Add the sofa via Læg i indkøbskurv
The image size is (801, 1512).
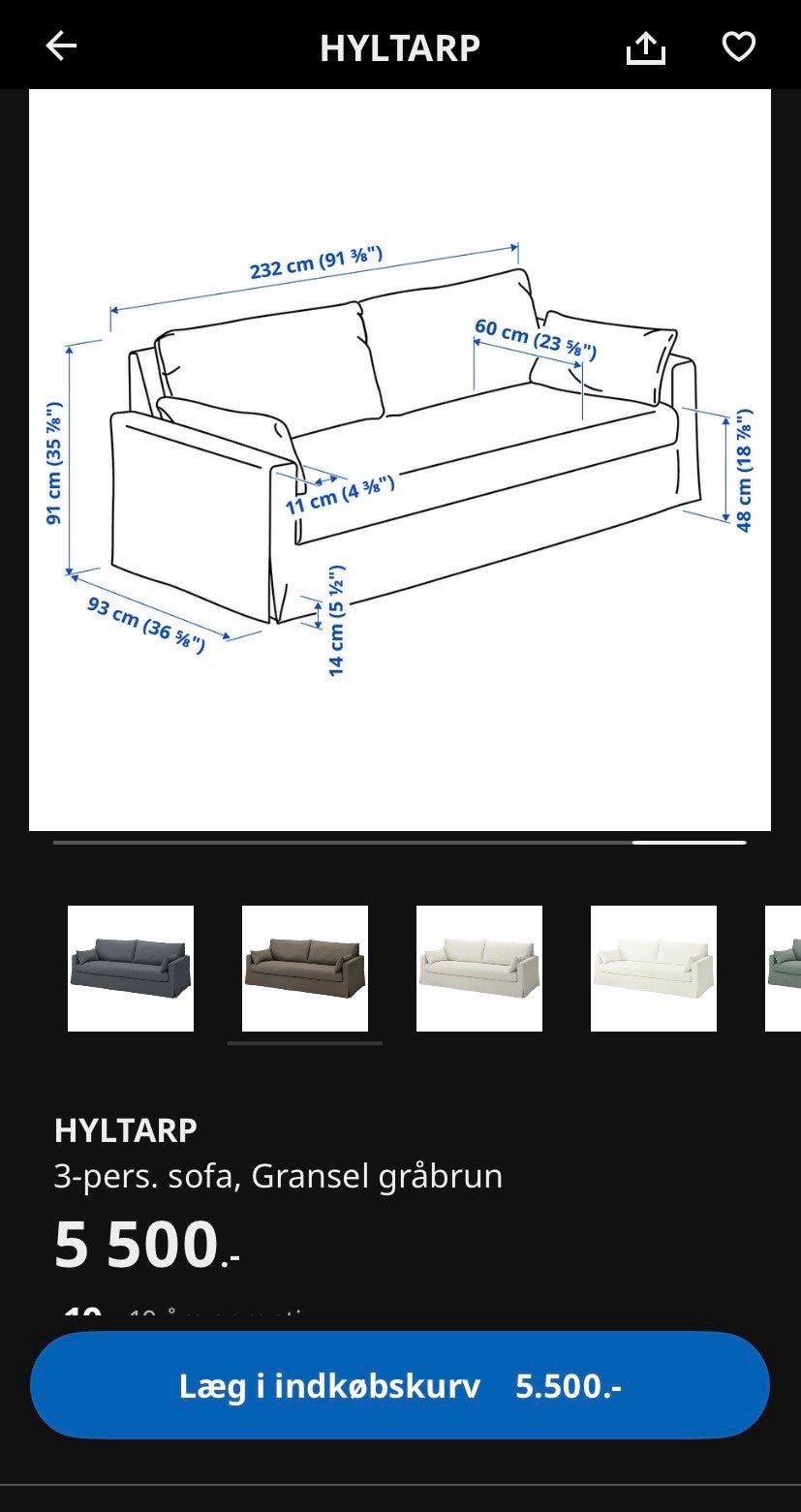pyautogui.click(x=400, y=1385)
